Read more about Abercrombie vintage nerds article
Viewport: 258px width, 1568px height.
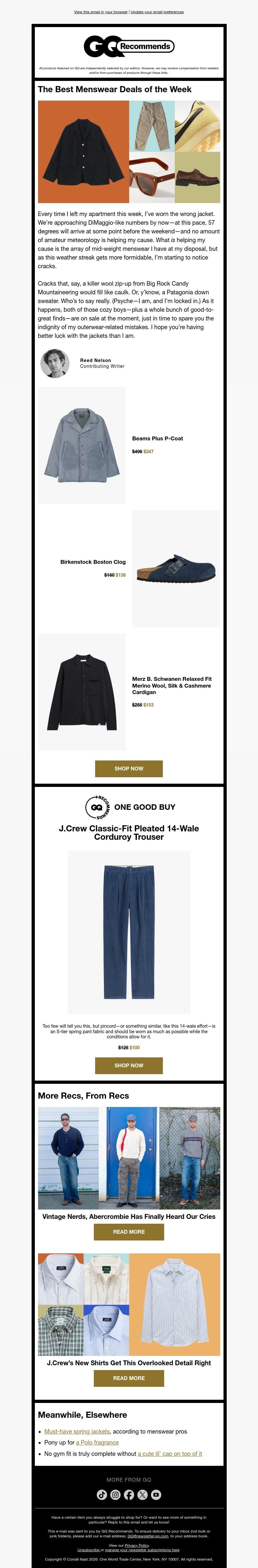click(x=129, y=1231)
